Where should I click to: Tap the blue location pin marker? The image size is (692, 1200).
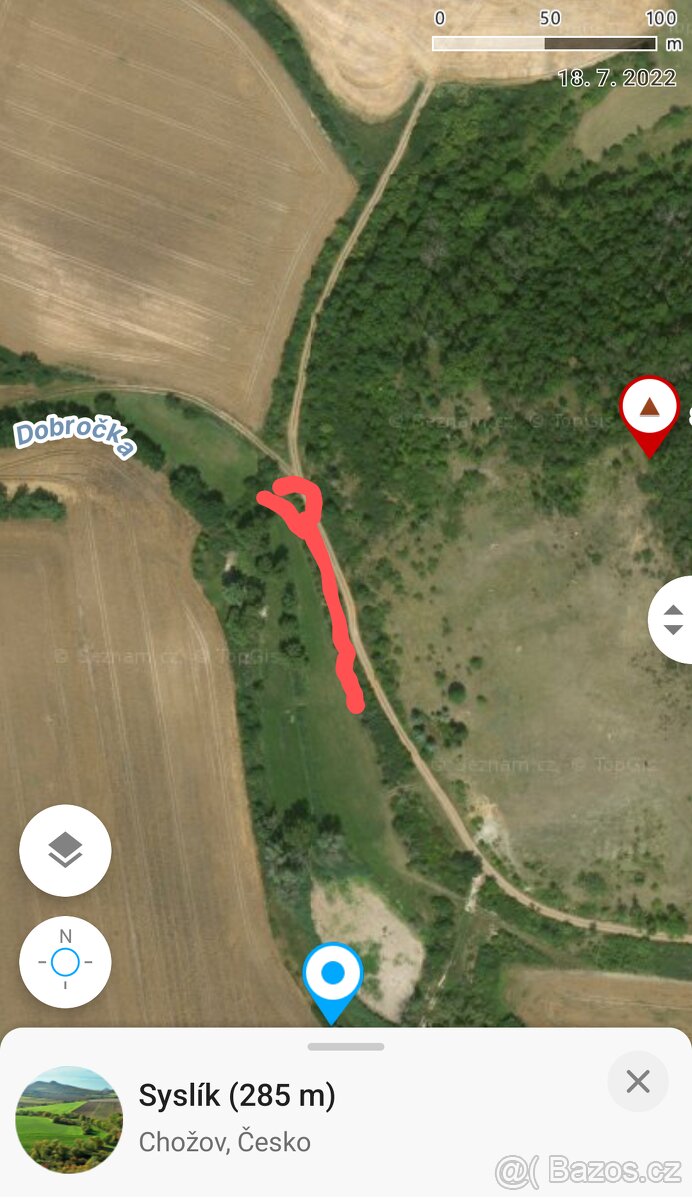pyautogui.click(x=333, y=975)
